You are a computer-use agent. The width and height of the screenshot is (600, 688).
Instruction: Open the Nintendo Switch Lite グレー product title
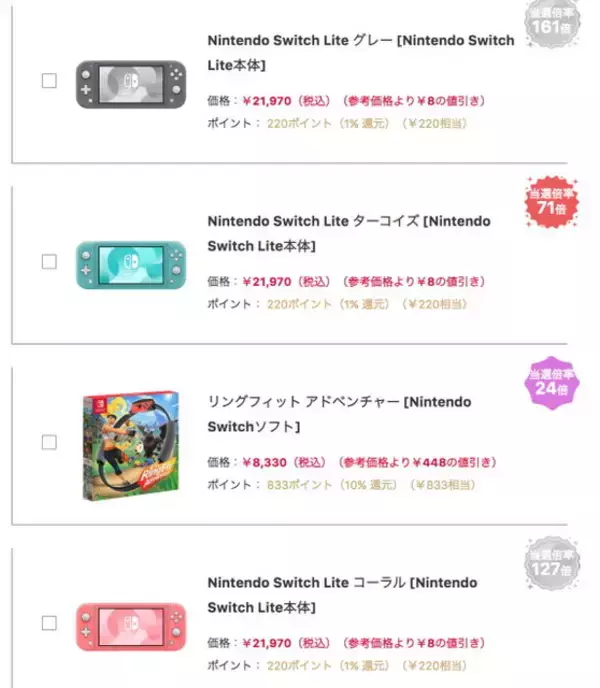point(360,53)
